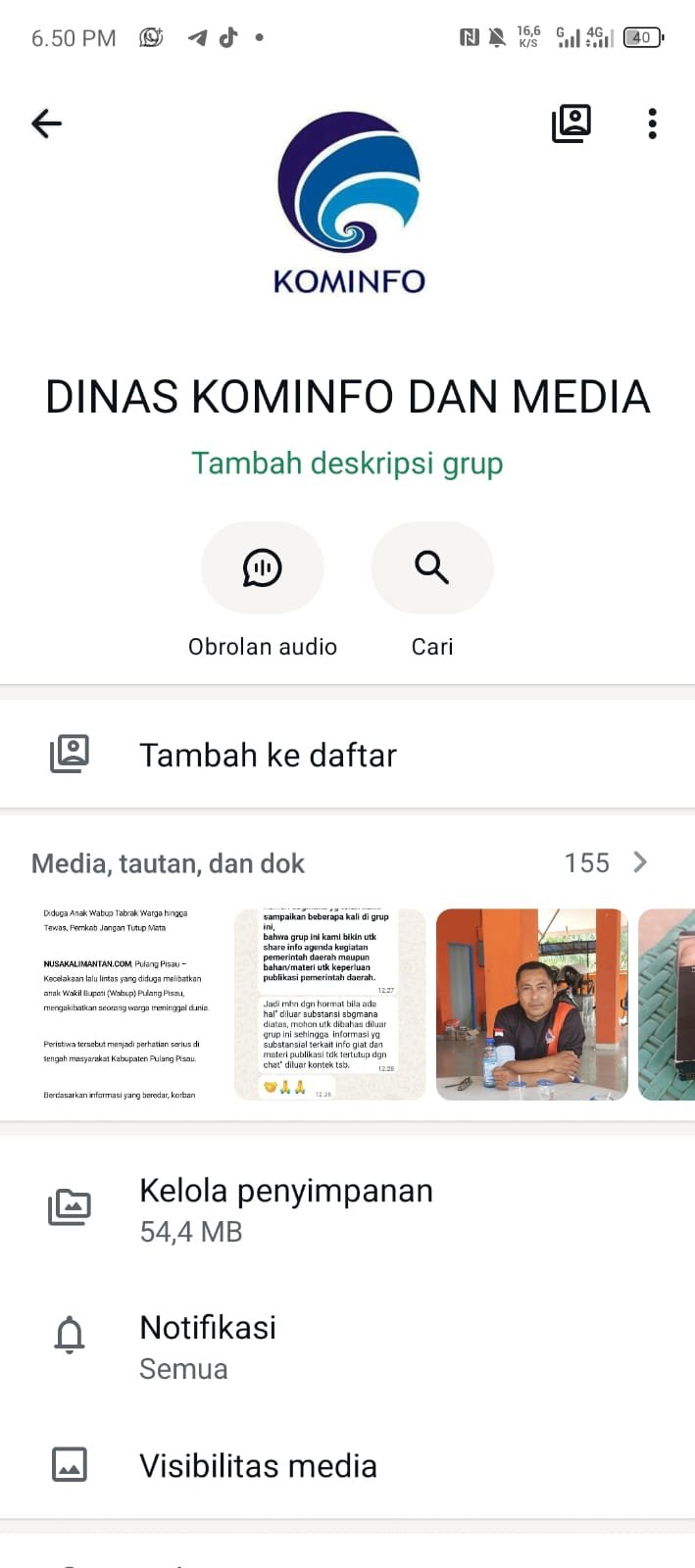Open the Tambah ke daftar row
This screenshot has height=1568, width=695.
click(347, 755)
